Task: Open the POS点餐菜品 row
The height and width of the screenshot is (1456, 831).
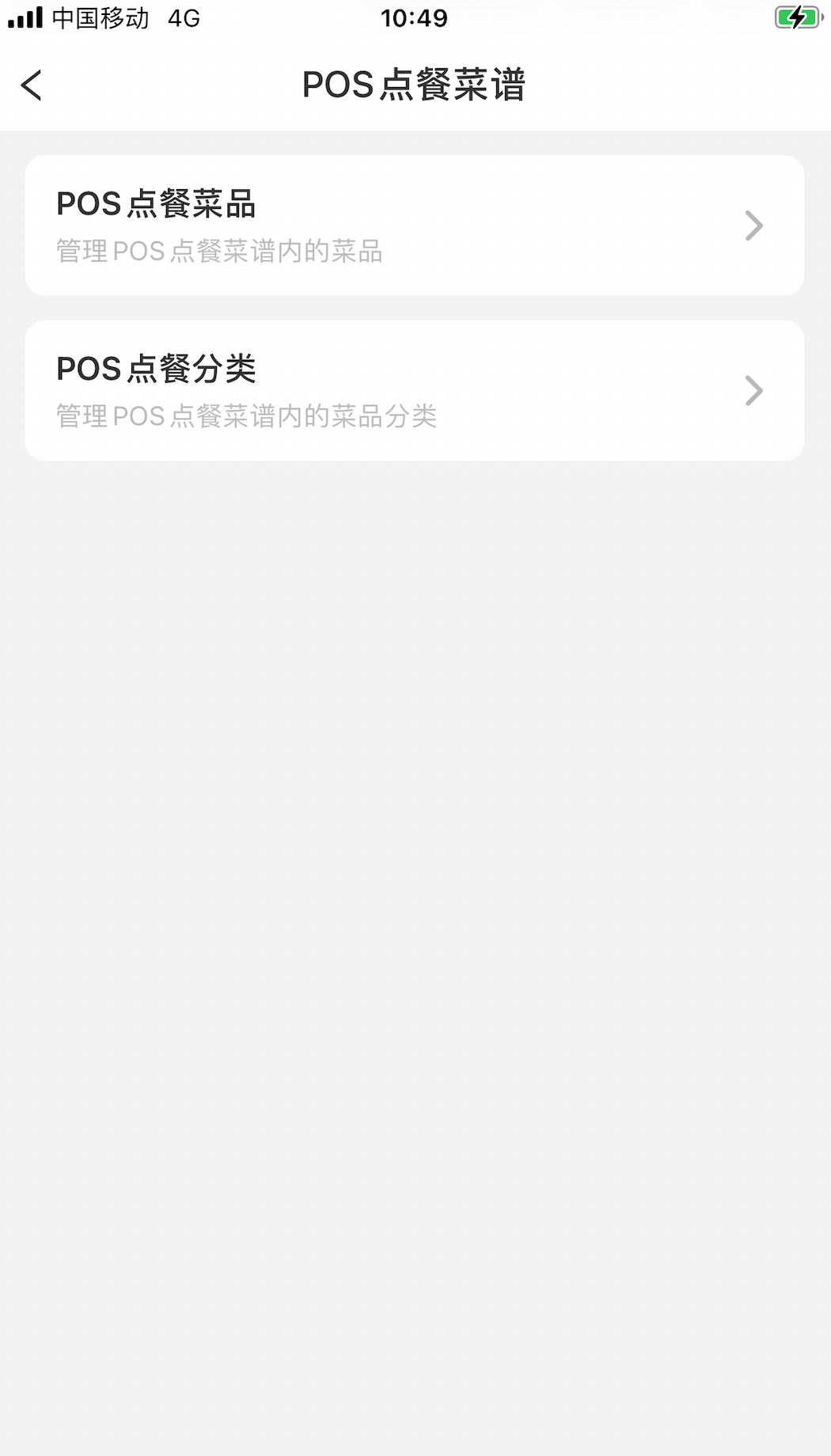Action: 414,226
